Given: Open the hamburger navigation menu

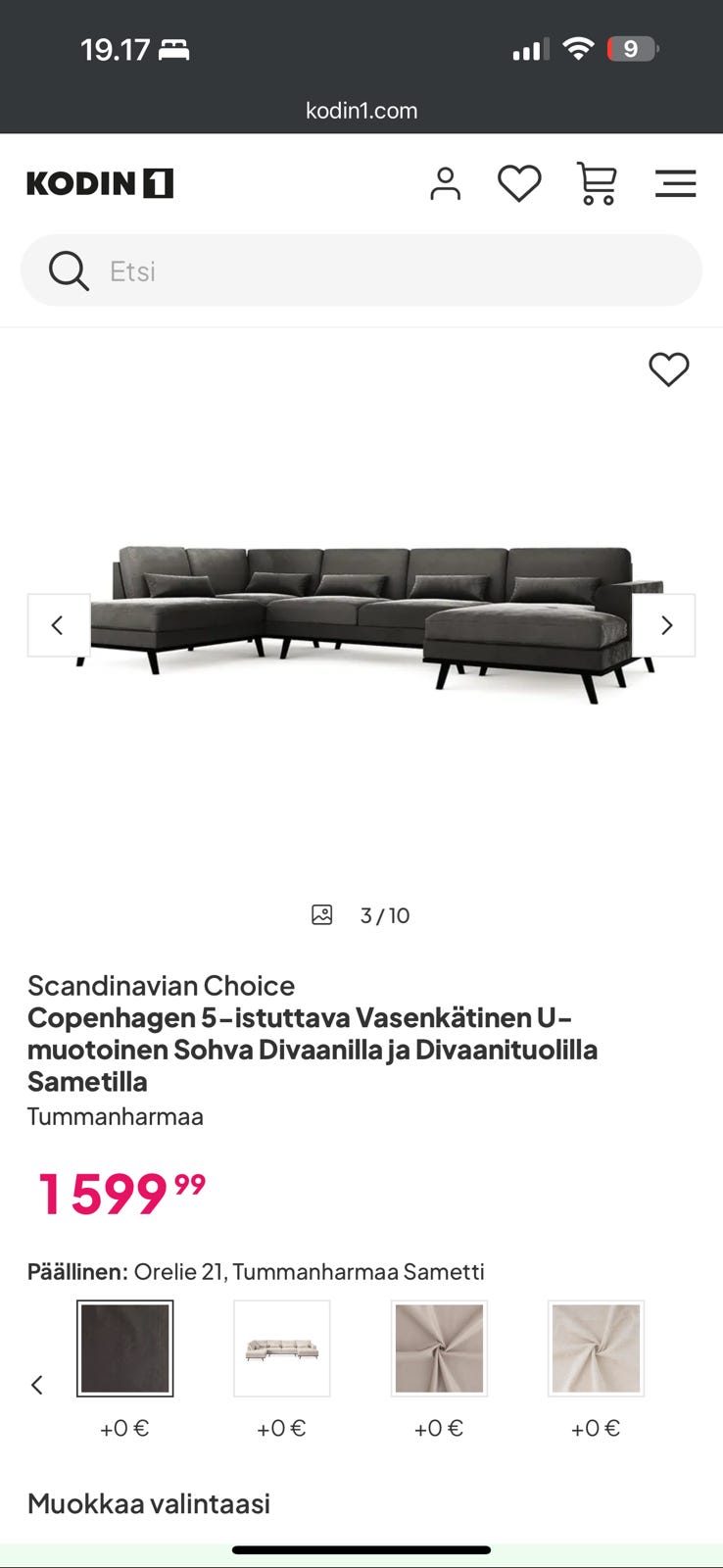Looking at the screenshot, I should click(x=676, y=182).
